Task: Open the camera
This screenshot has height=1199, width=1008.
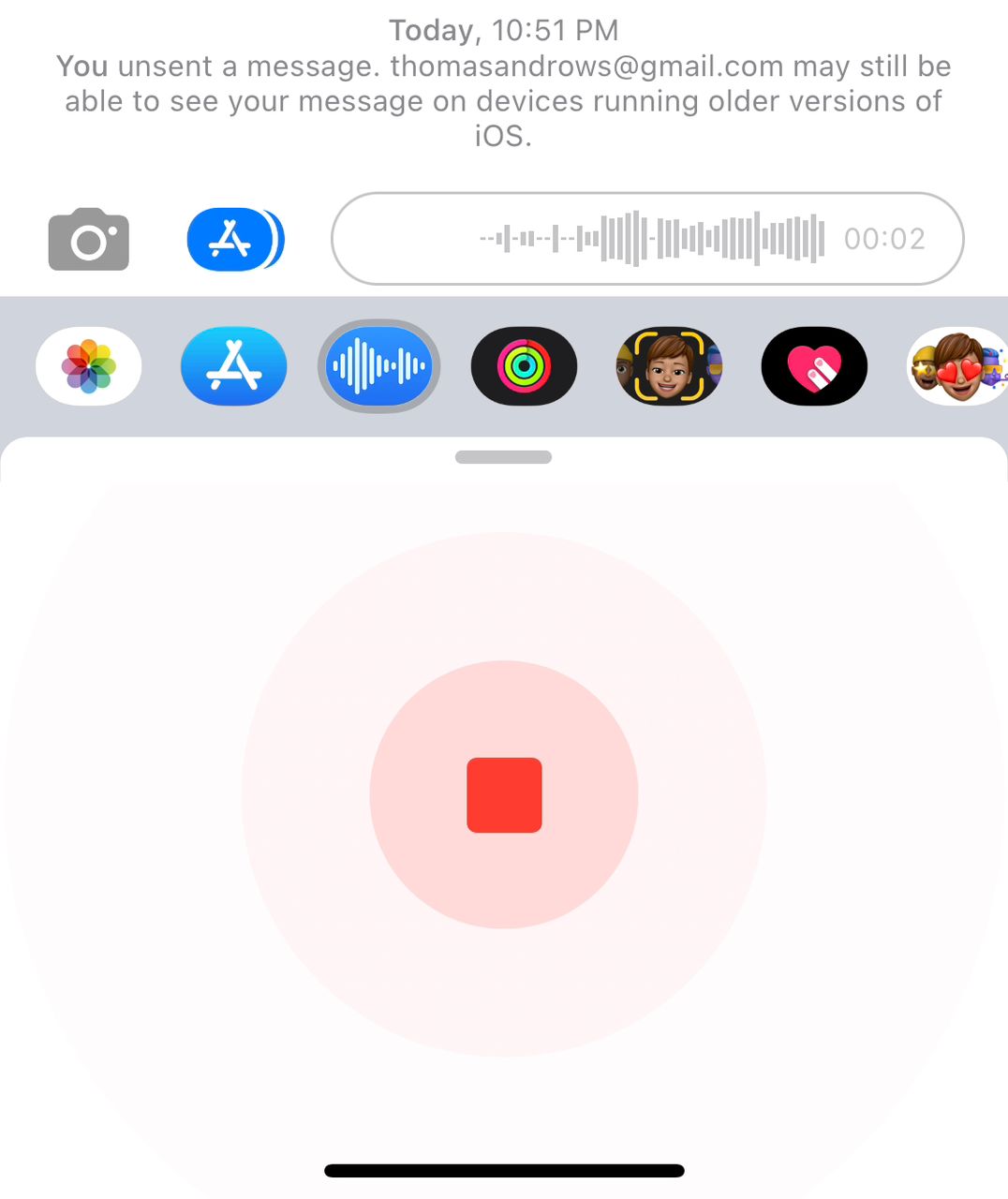Action: click(x=89, y=240)
